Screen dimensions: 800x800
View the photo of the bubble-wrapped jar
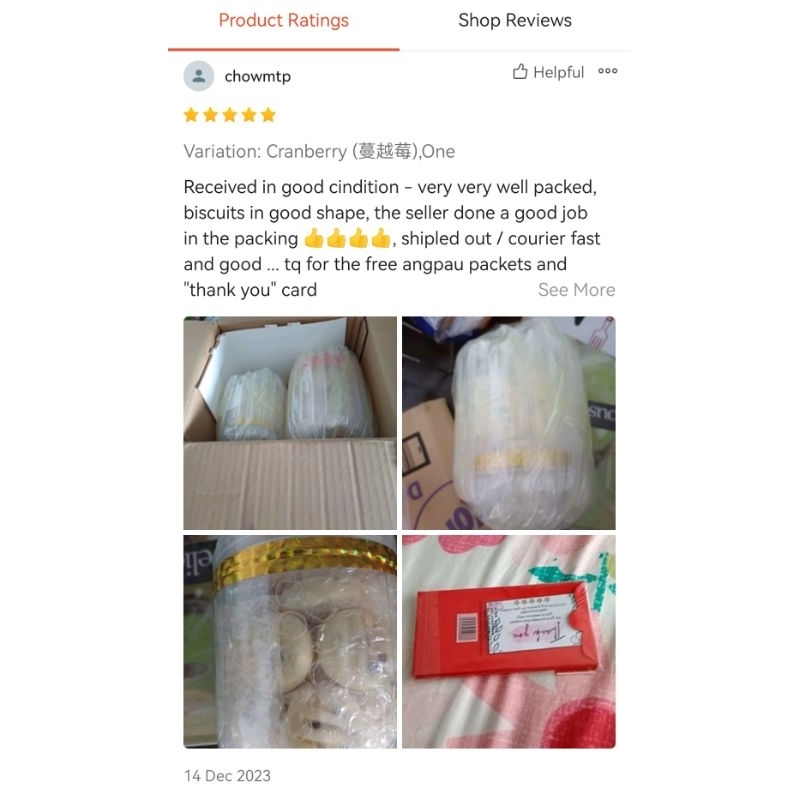508,423
